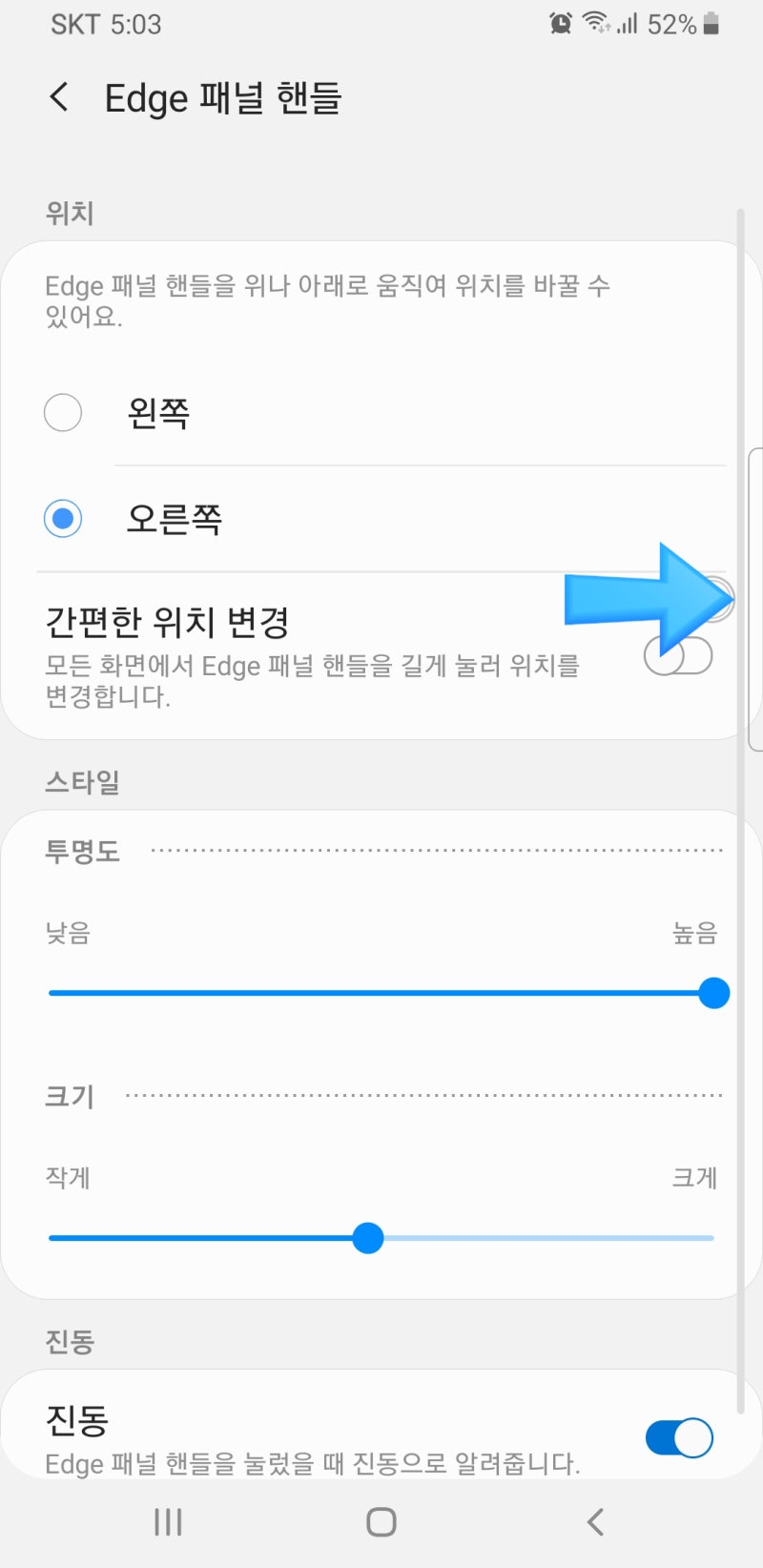Go to home screen via navigation bar
This screenshot has width=763, height=1568.
click(381, 1521)
